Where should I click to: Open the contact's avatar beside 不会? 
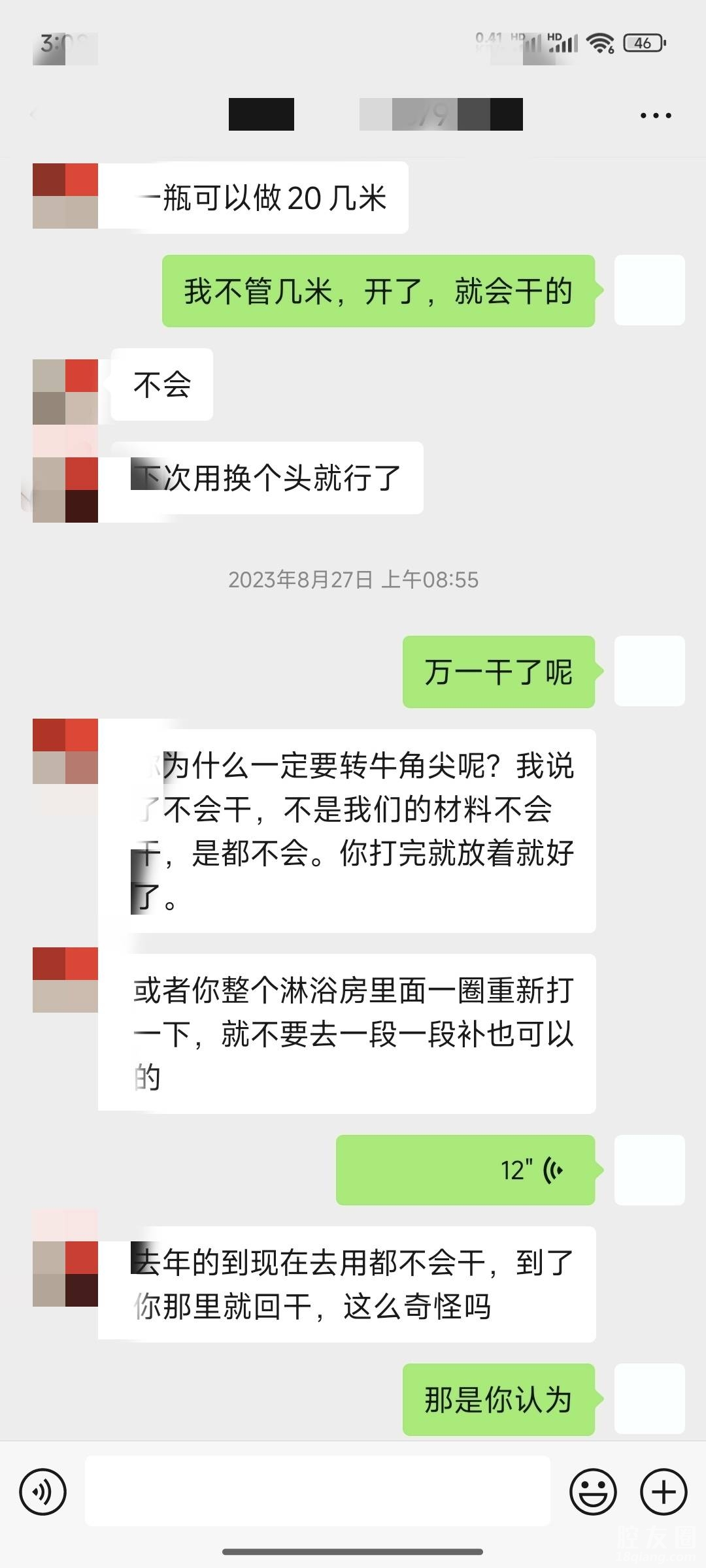(65, 391)
